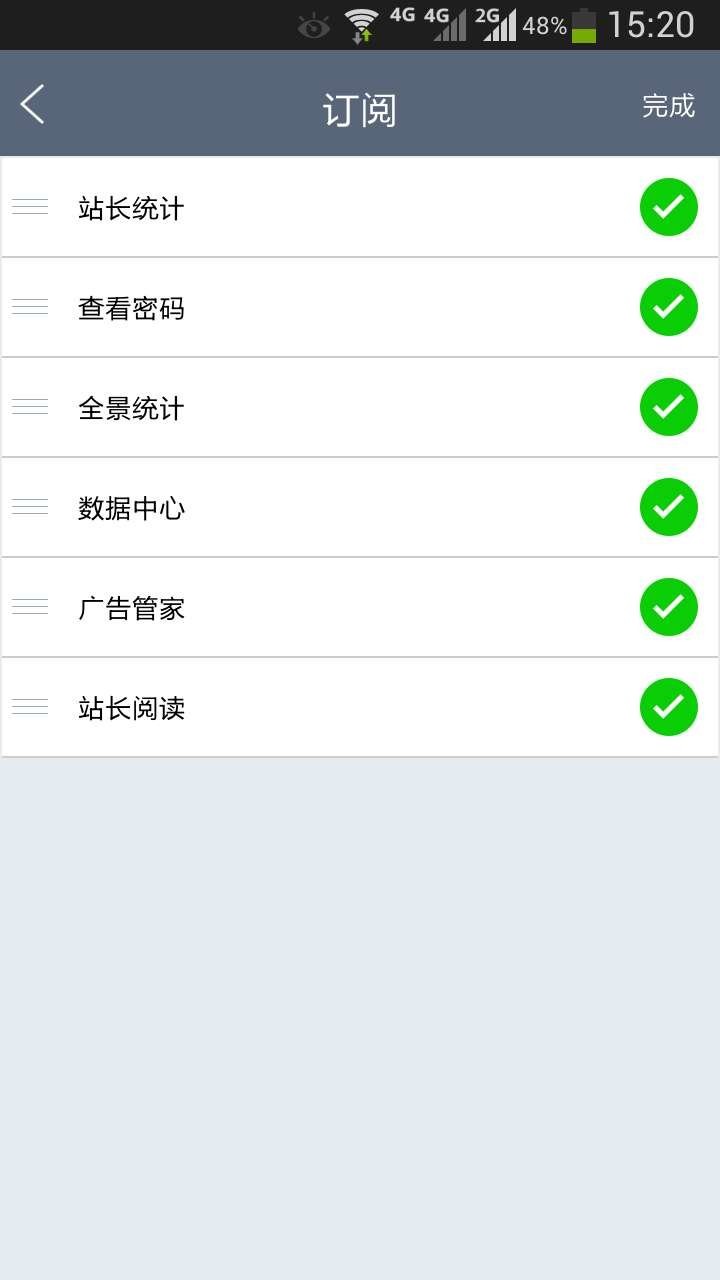The width and height of the screenshot is (720, 1280).
Task: Toggle the green checkmark for 站长统计
Action: (x=668, y=207)
